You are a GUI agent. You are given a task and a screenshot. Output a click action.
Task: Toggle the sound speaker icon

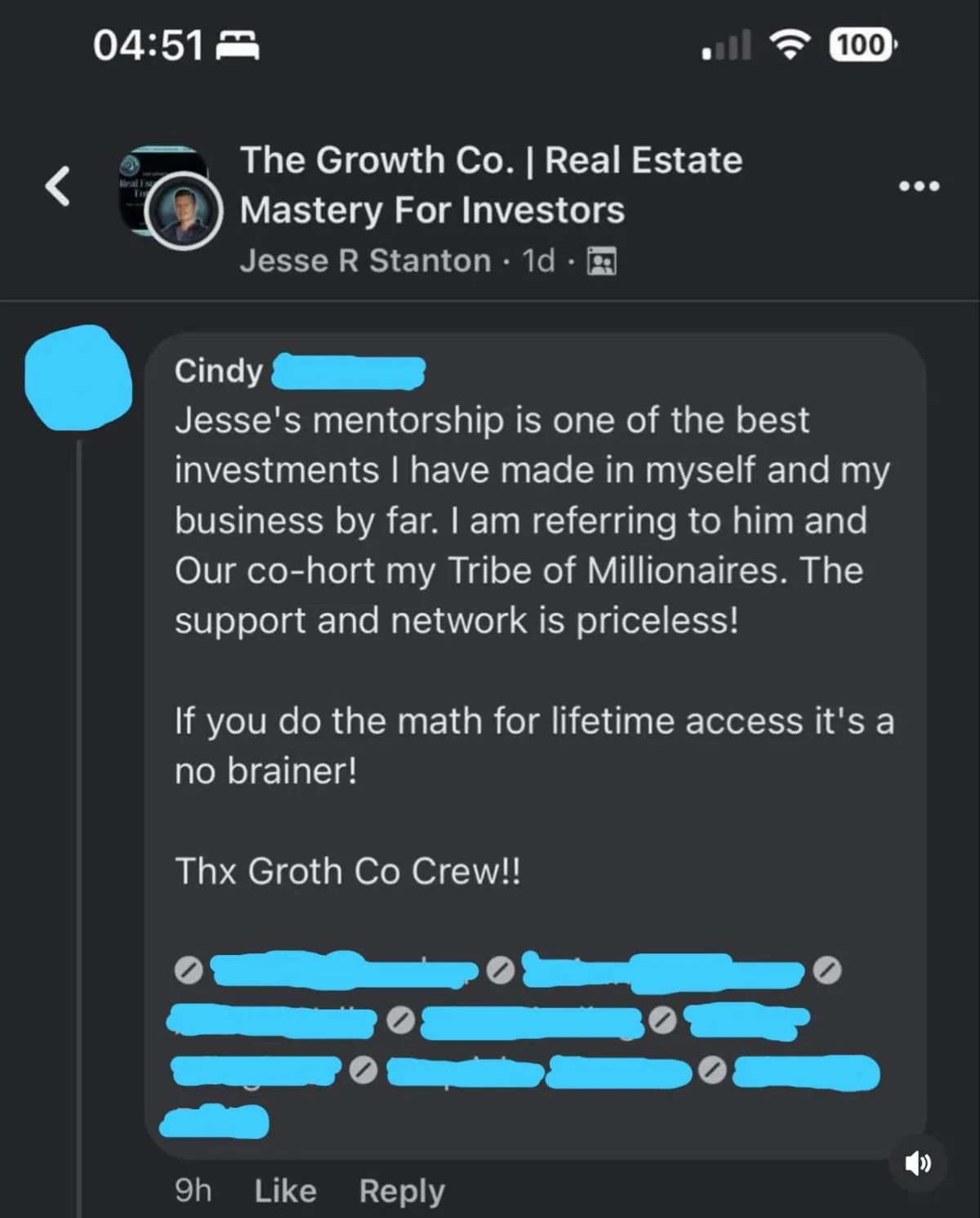coord(919,1162)
